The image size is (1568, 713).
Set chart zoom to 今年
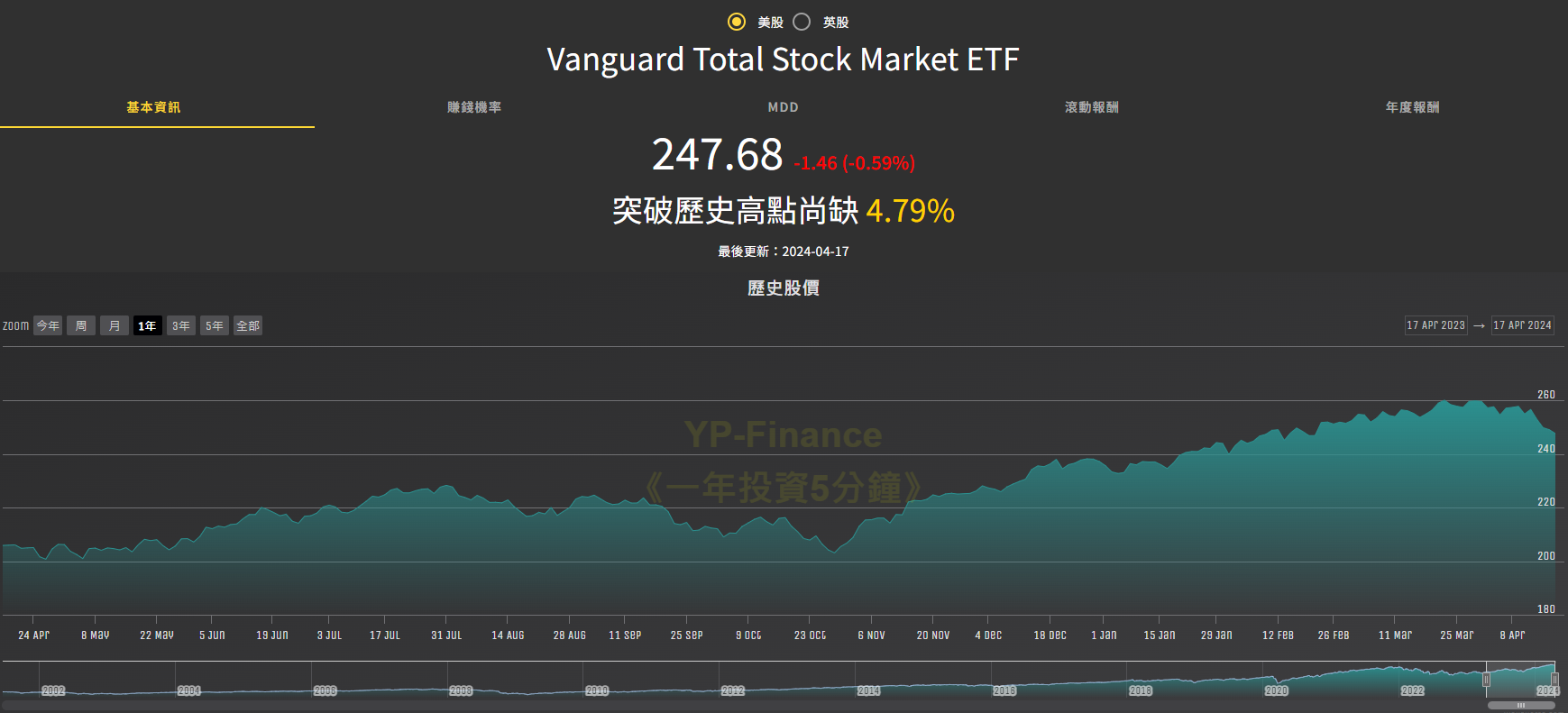(x=48, y=325)
